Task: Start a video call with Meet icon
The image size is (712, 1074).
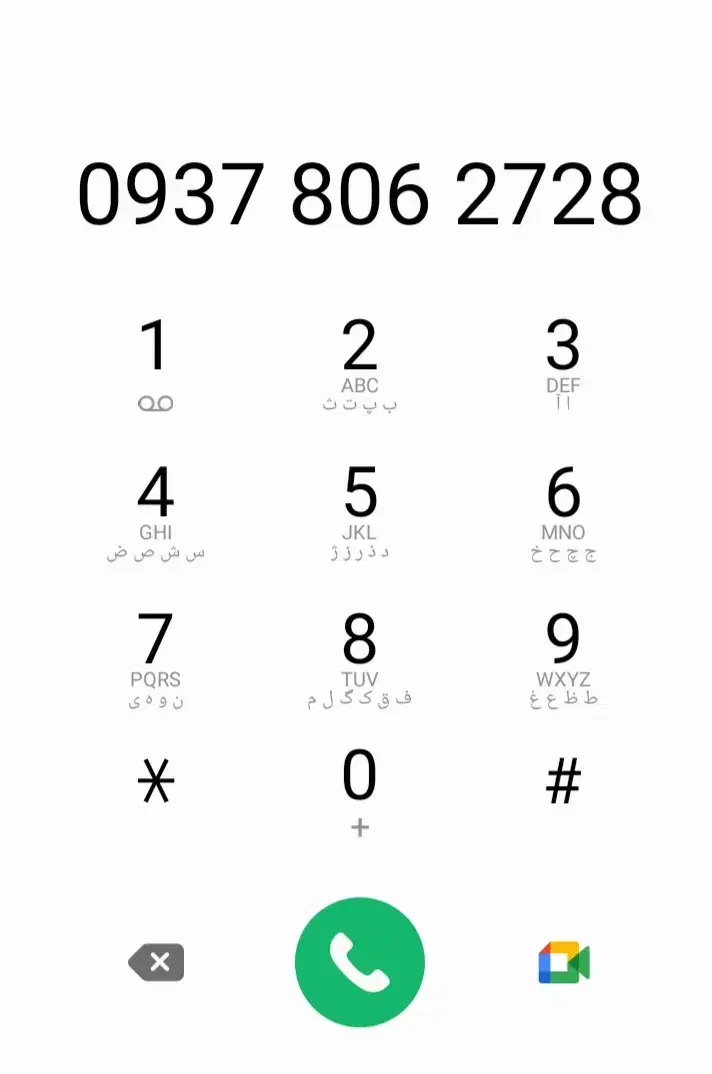Action: click(x=563, y=963)
